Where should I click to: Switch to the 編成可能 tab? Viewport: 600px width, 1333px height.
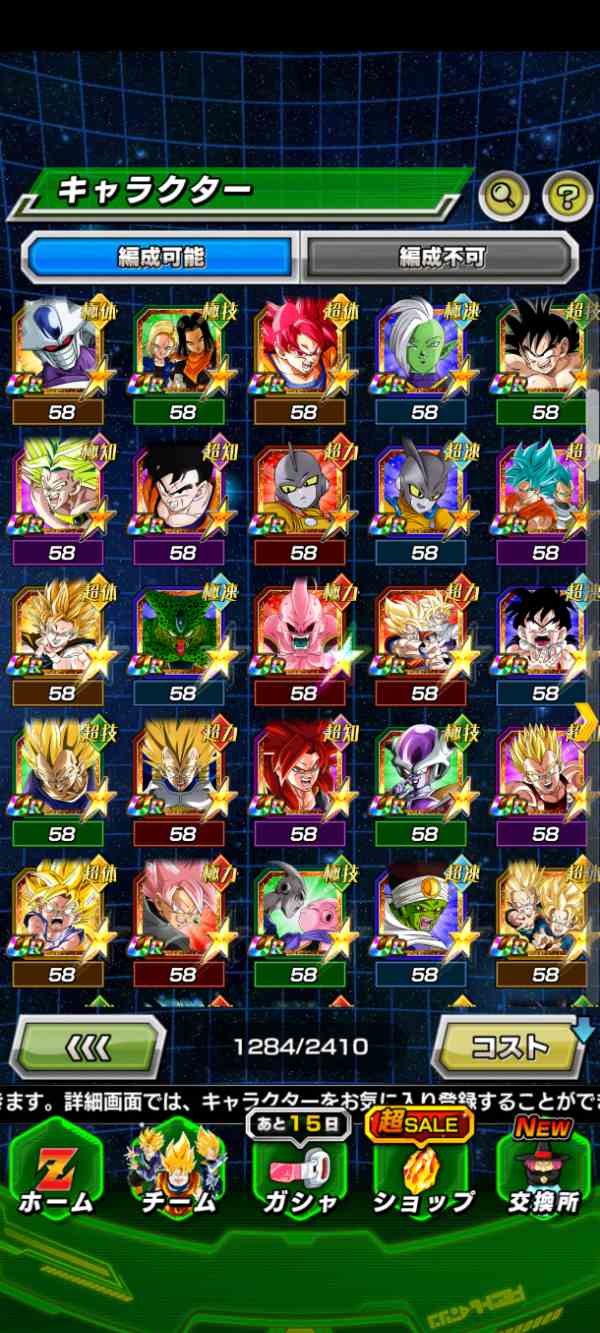tap(160, 257)
